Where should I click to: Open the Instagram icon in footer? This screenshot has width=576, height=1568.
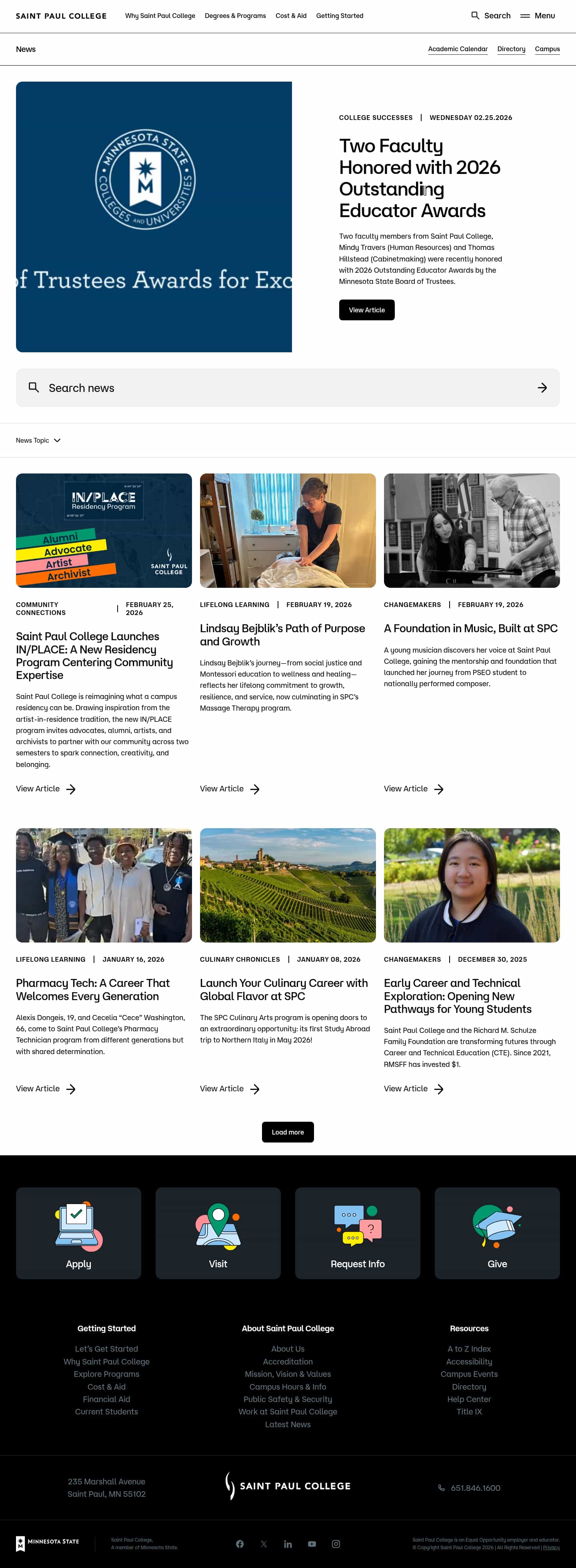336,1544
